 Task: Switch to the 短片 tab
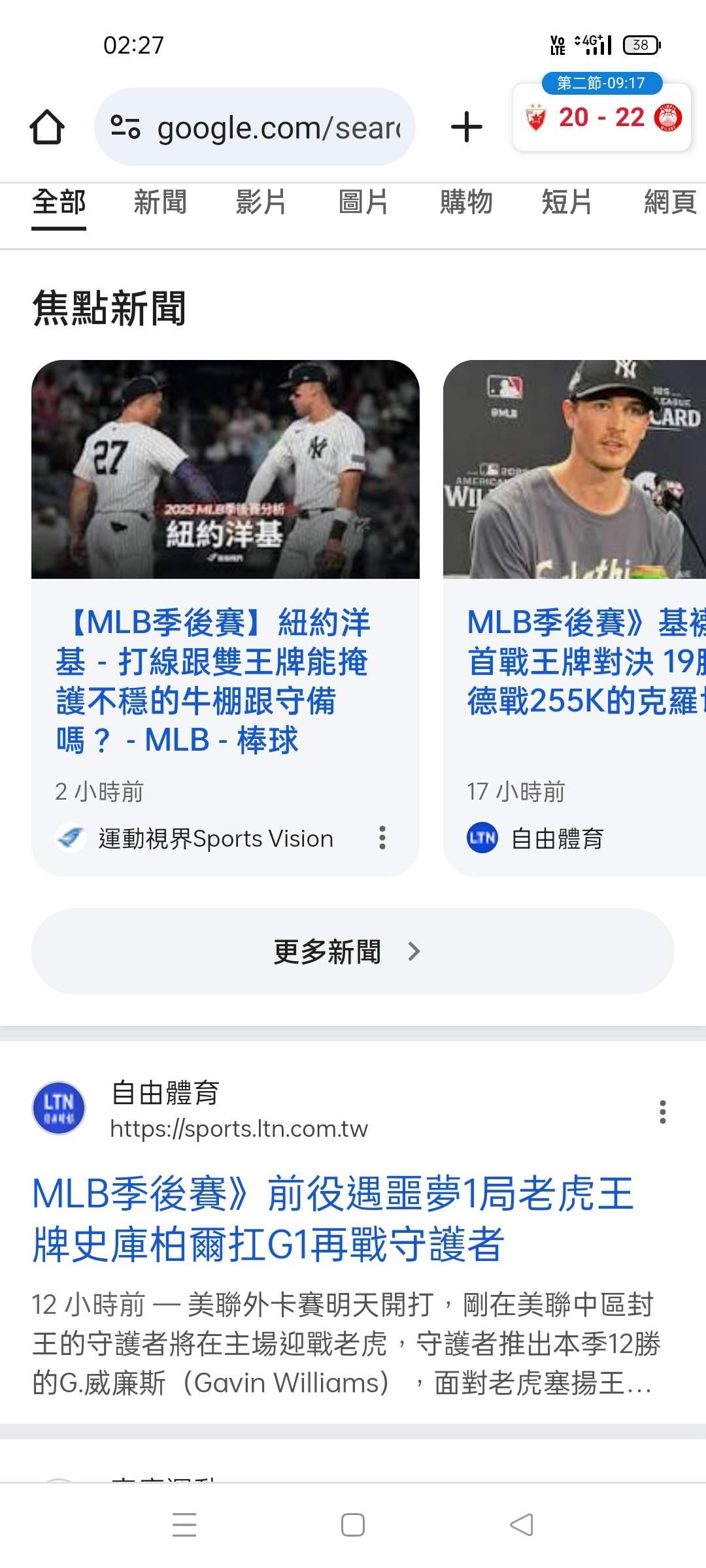click(x=567, y=203)
